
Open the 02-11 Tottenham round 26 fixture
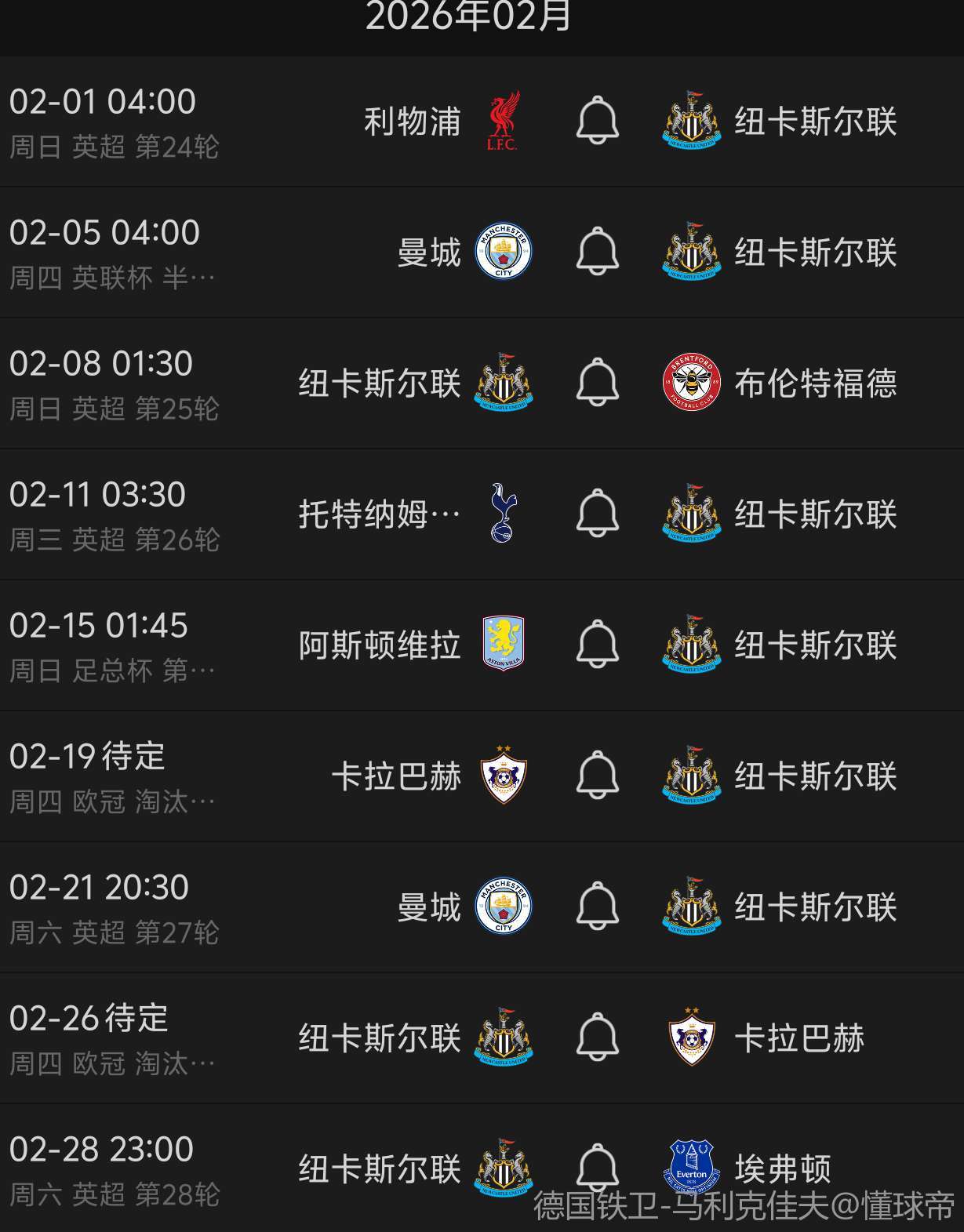point(235,514)
